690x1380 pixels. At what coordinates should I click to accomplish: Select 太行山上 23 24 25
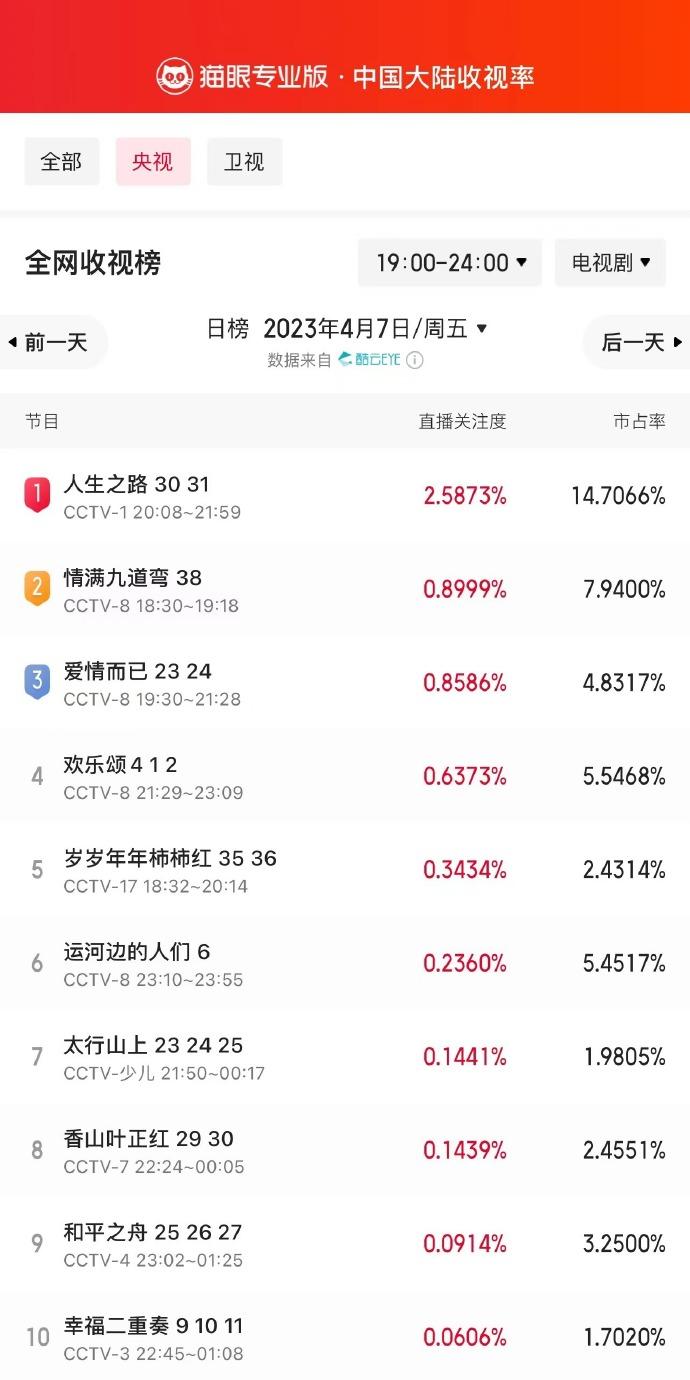[345, 1057]
